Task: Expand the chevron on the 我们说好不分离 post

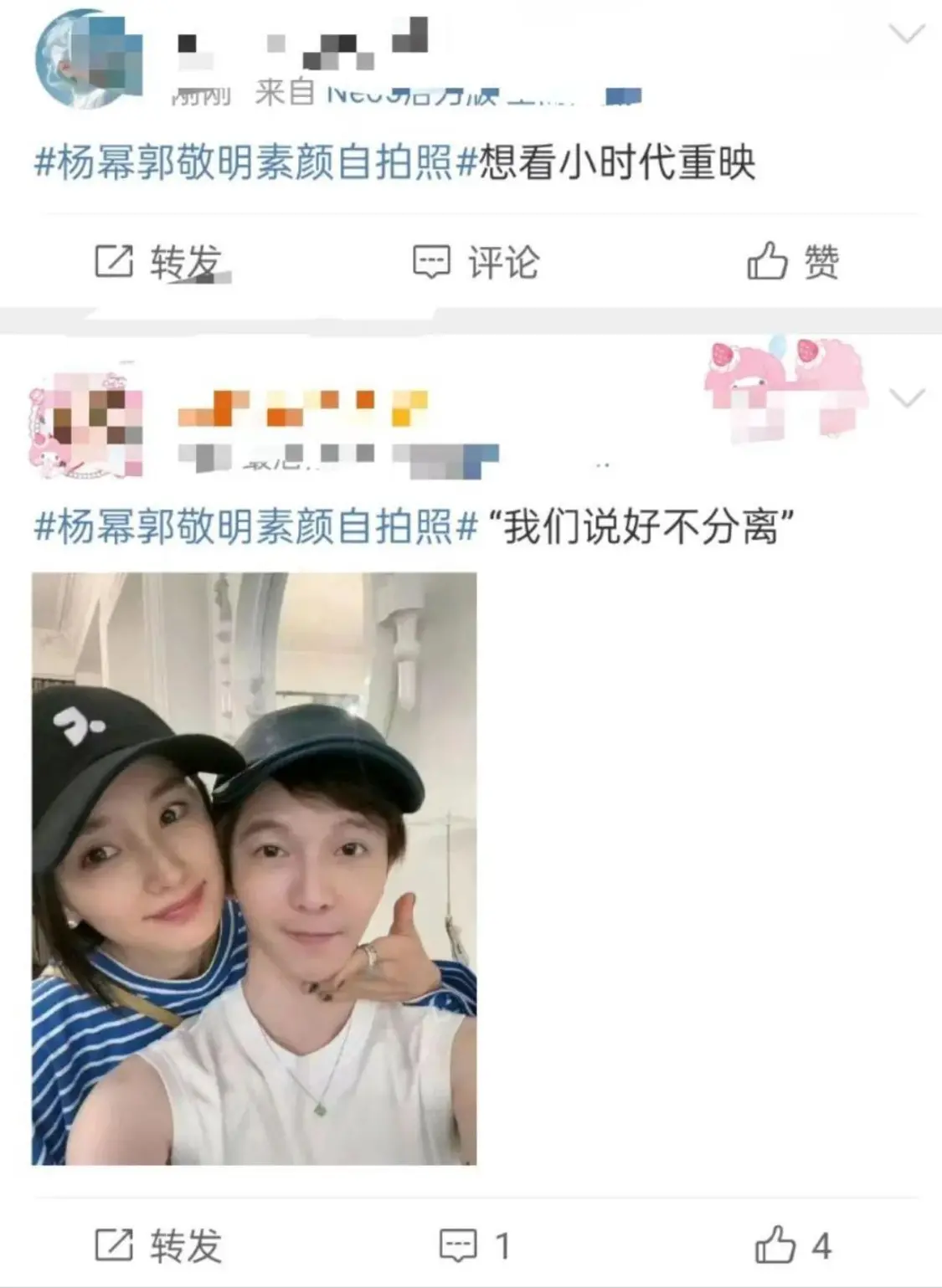Action: tap(906, 399)
